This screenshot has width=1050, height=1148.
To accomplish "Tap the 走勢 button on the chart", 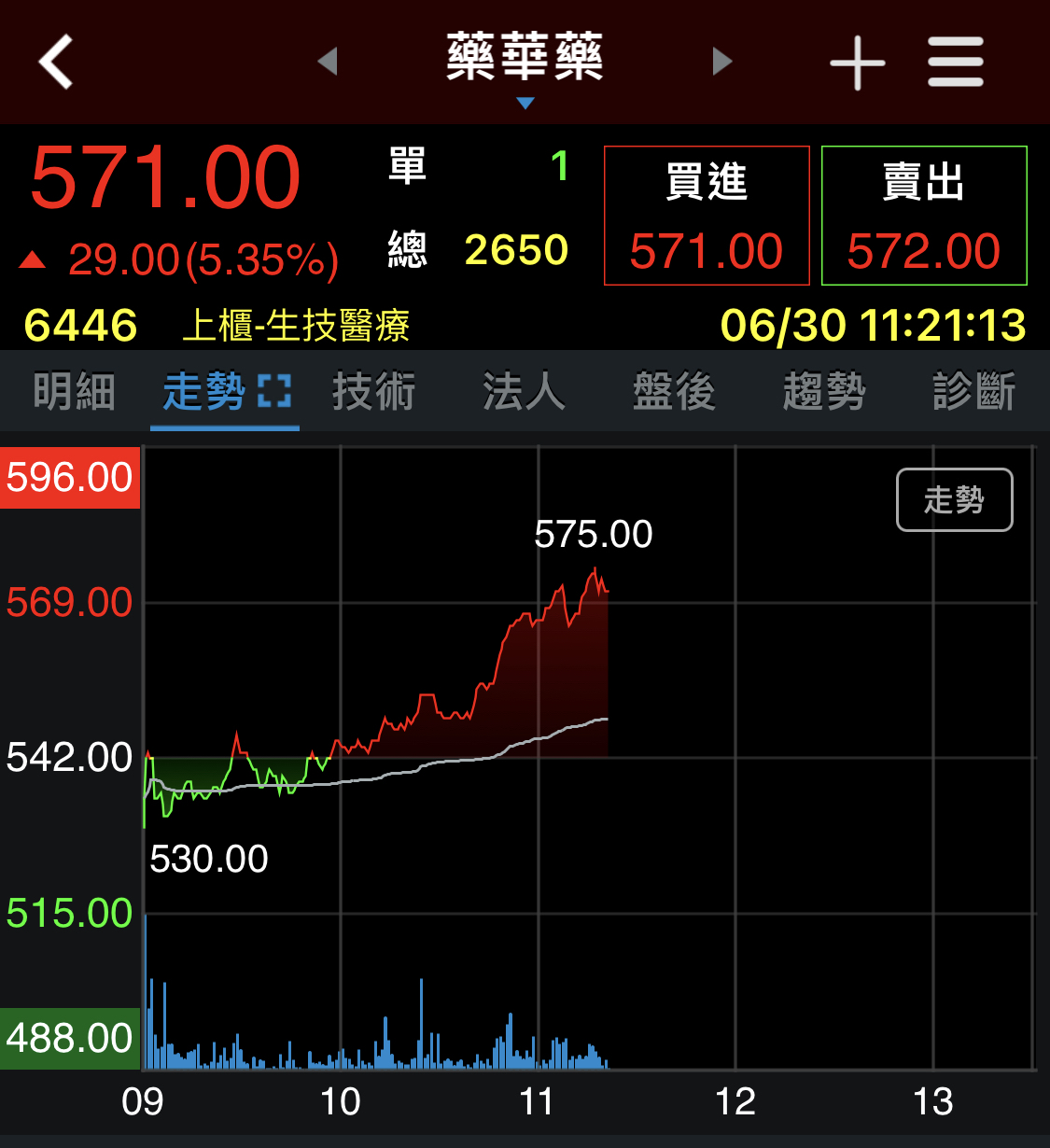I will [x=954, y=500].
